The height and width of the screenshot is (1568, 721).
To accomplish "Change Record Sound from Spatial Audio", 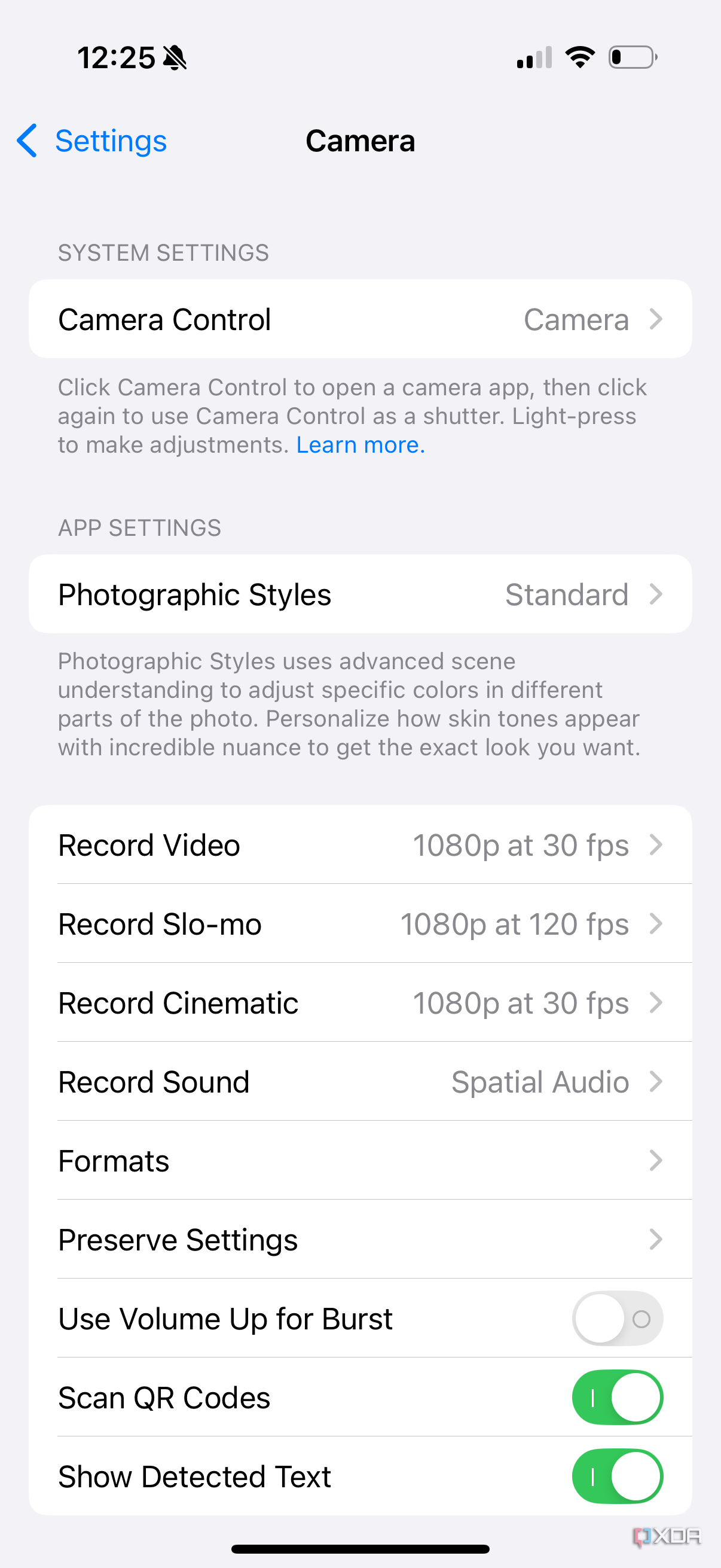I will click(360, 1082).
